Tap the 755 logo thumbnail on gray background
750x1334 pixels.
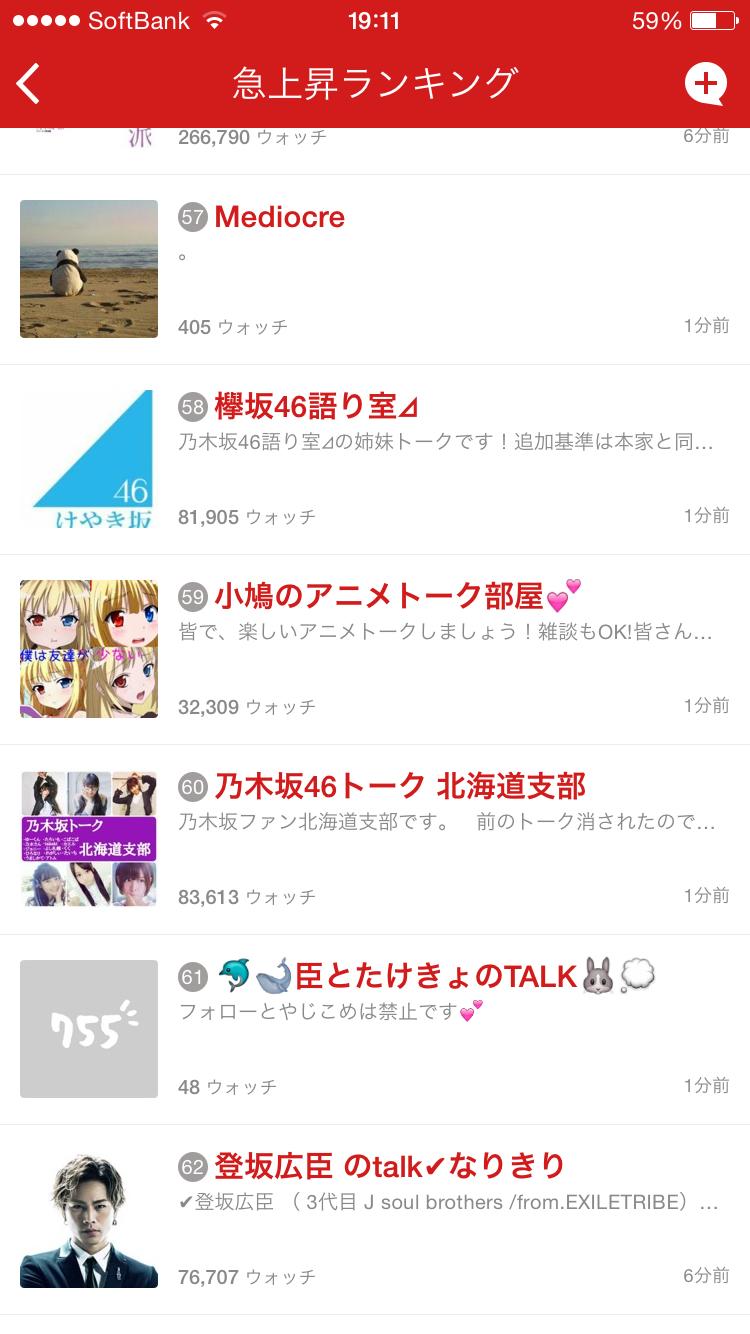88,1028
